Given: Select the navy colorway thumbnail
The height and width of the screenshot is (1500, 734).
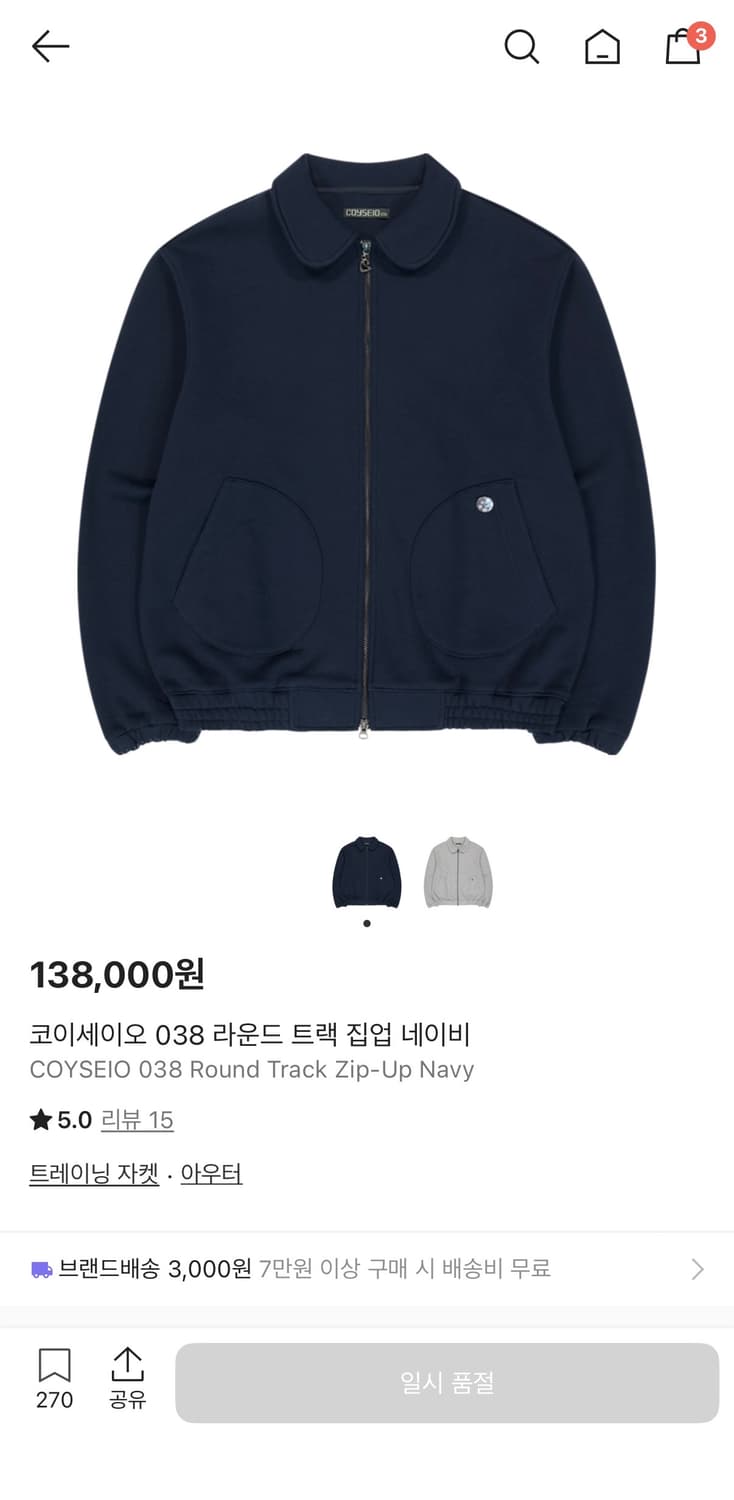Looking at the screenshot, I should [366, 872].
